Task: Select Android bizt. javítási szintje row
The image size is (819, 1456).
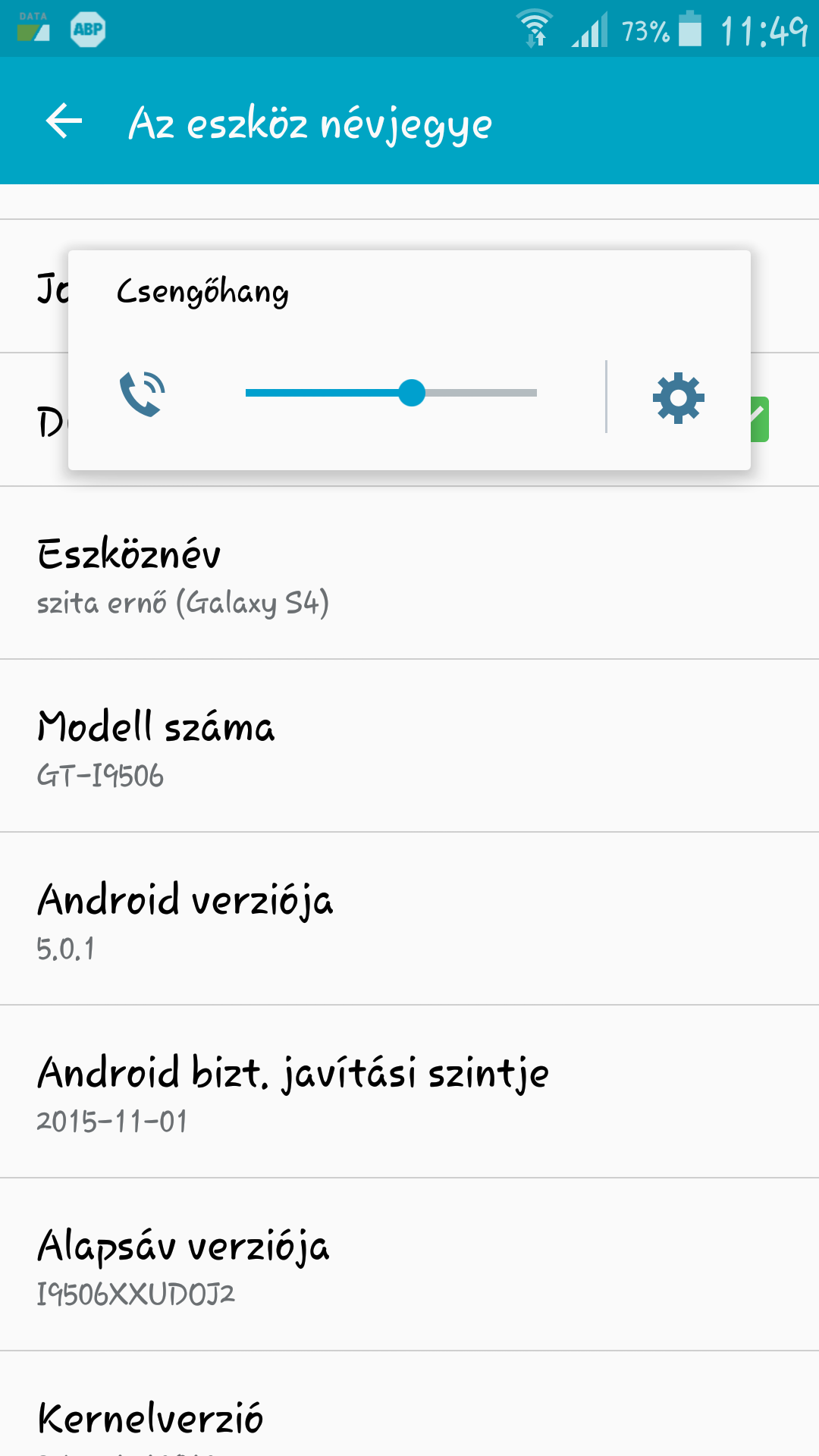Action: coord(409,1092)
